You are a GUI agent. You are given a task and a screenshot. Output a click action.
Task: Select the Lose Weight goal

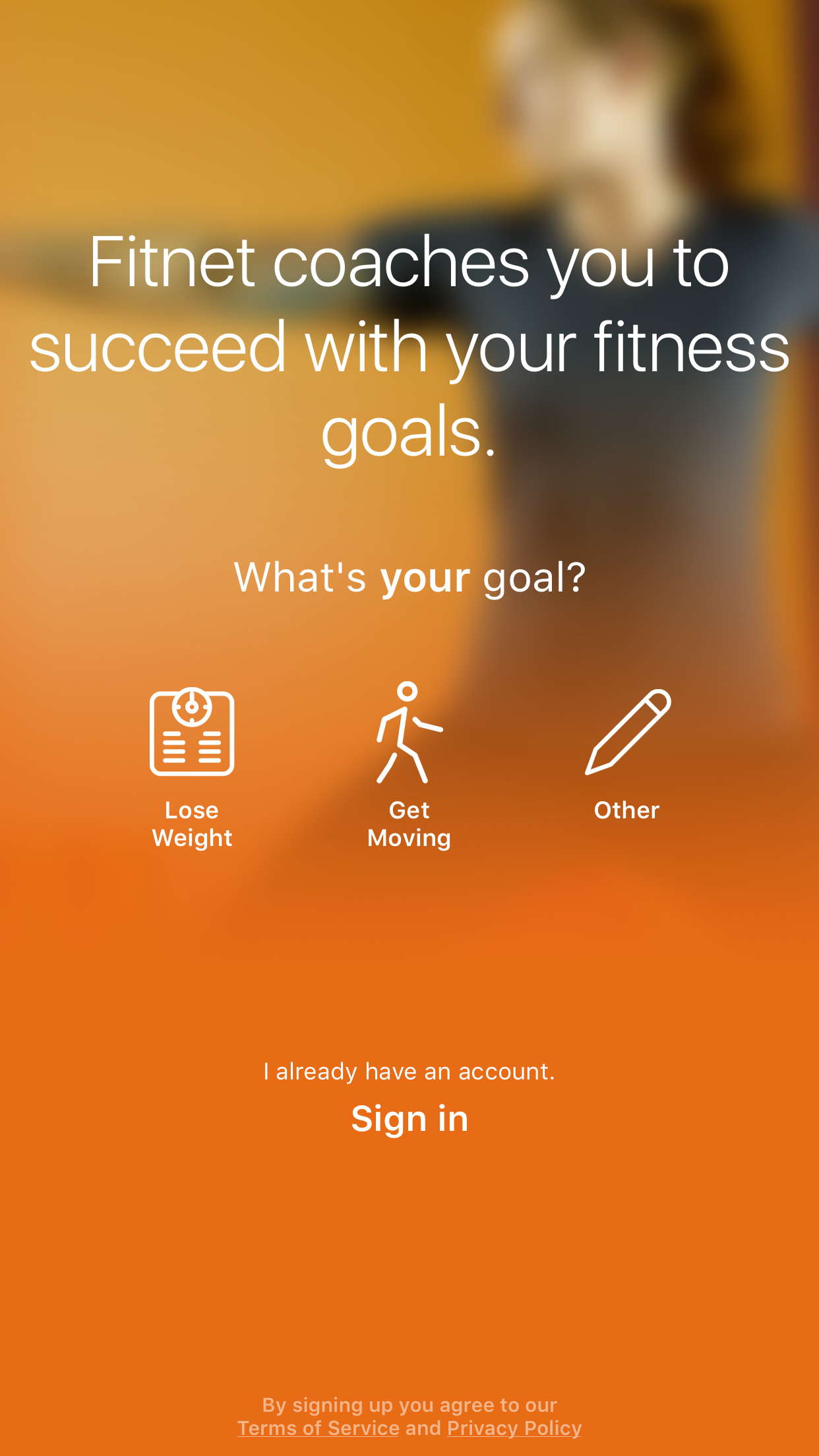point(192,765)
